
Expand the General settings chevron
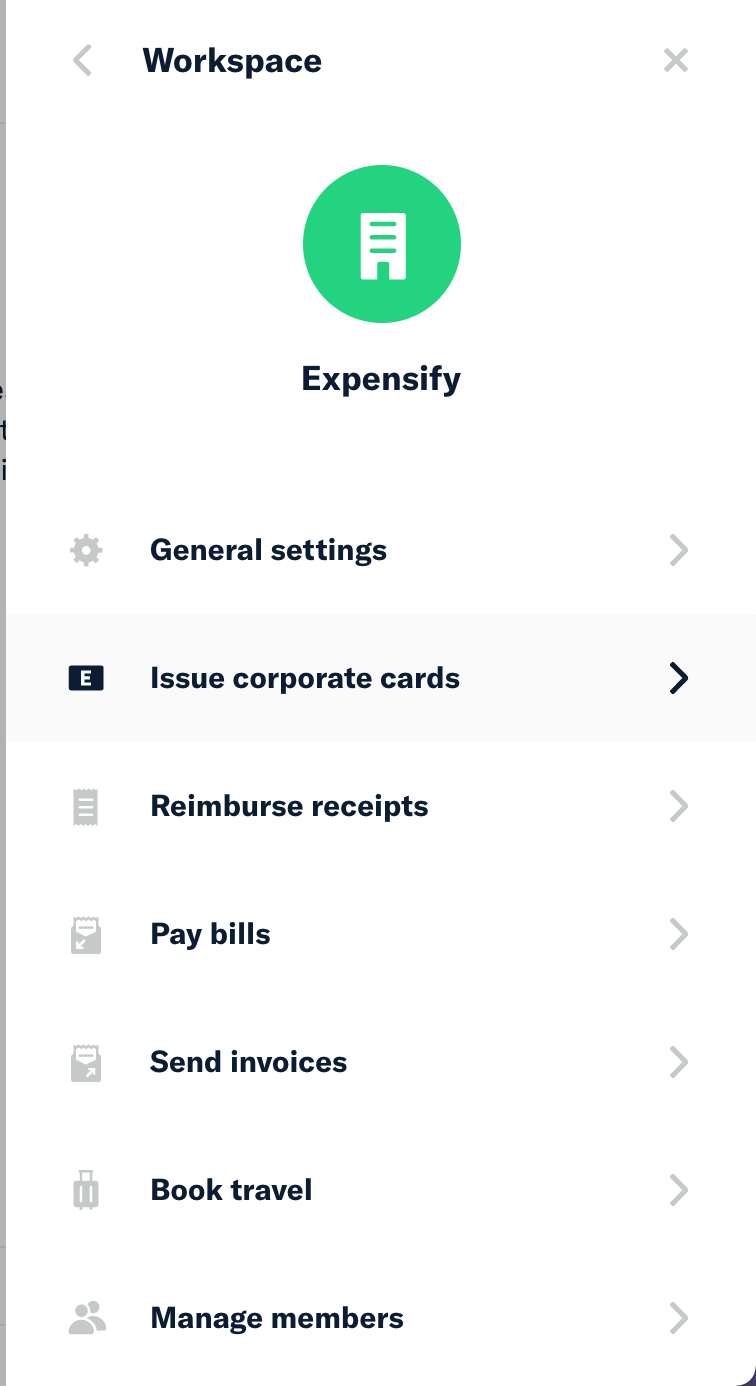point(679,550)
